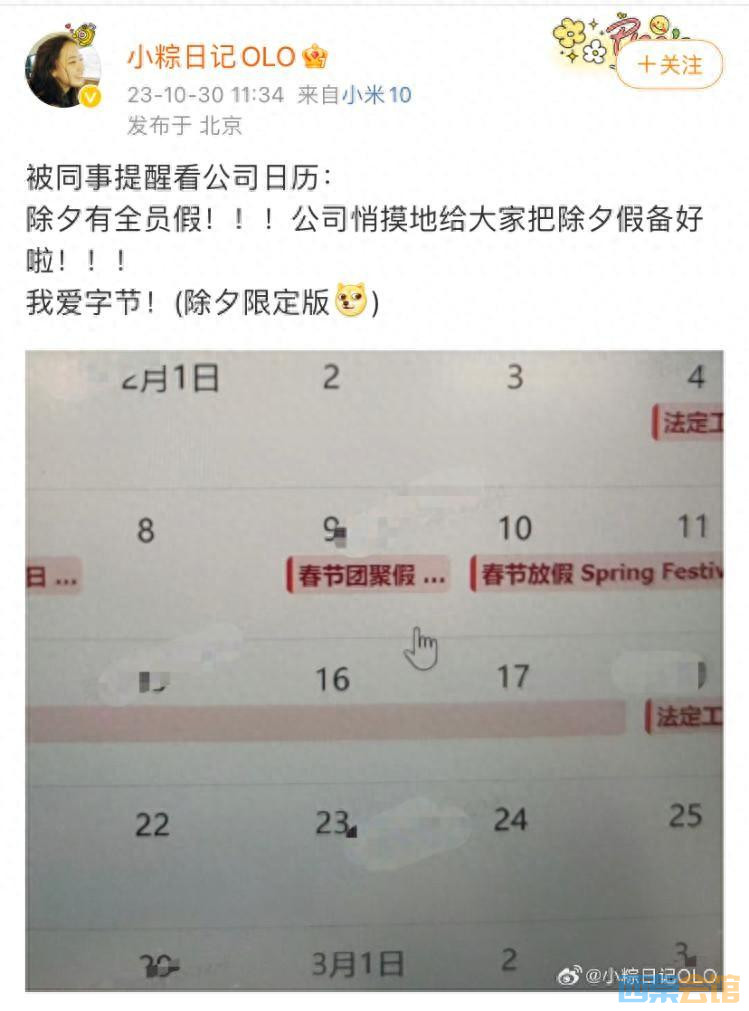Viewport: 749px width, 1011px height.
Task: Open 小粽日记OLO's profile avatar
Action: [x=64, y=70]
